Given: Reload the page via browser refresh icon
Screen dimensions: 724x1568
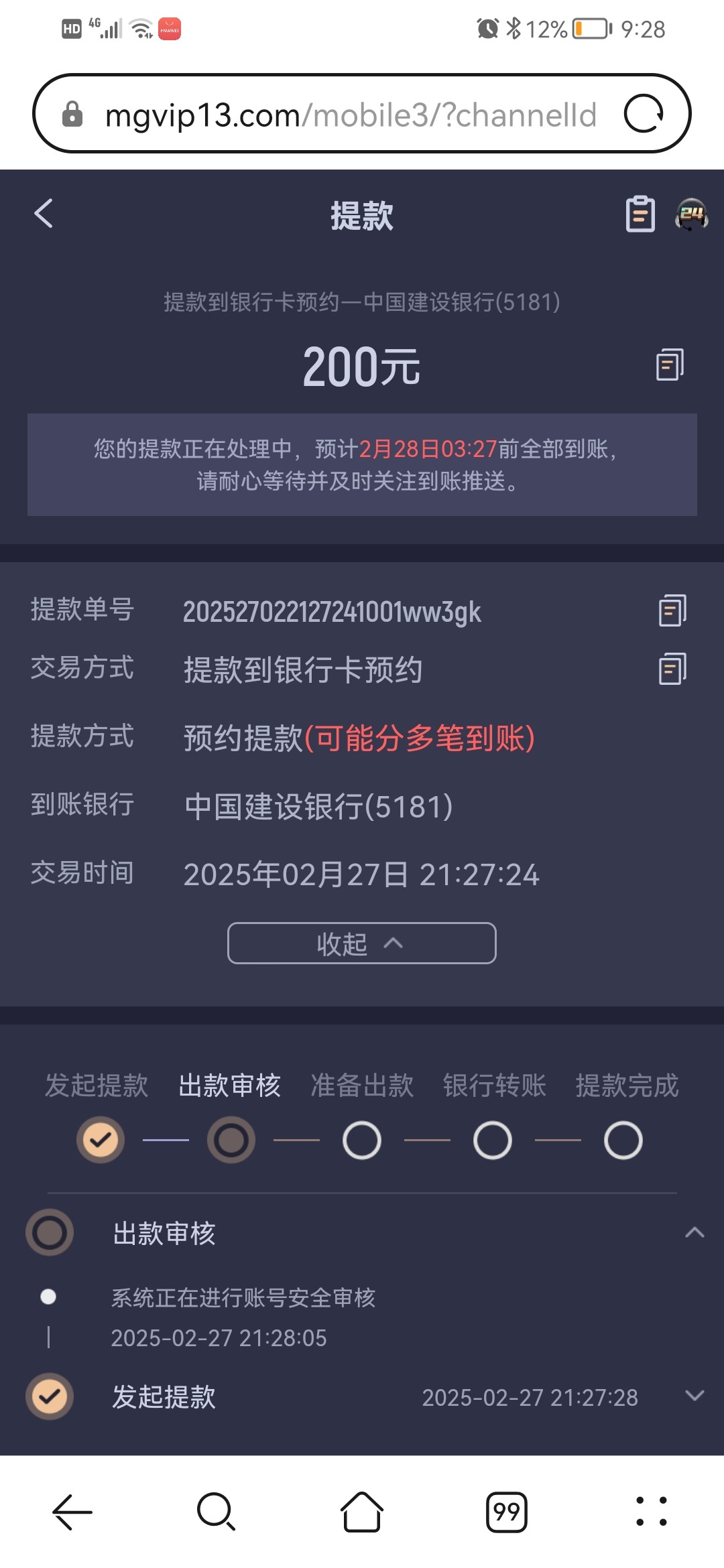Looking at the screenshot, I should click(644, 113).
